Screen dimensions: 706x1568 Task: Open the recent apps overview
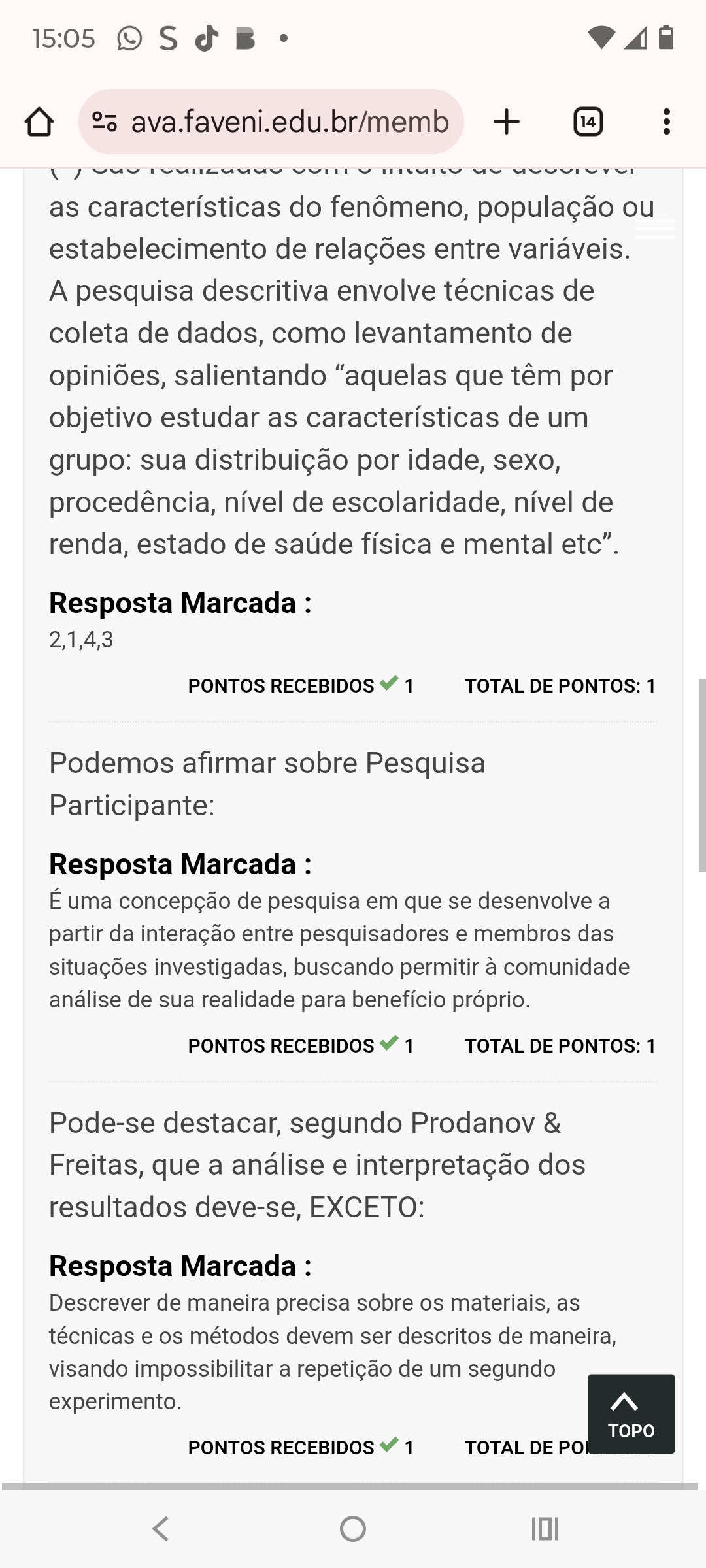click(x=545, y=1529)
